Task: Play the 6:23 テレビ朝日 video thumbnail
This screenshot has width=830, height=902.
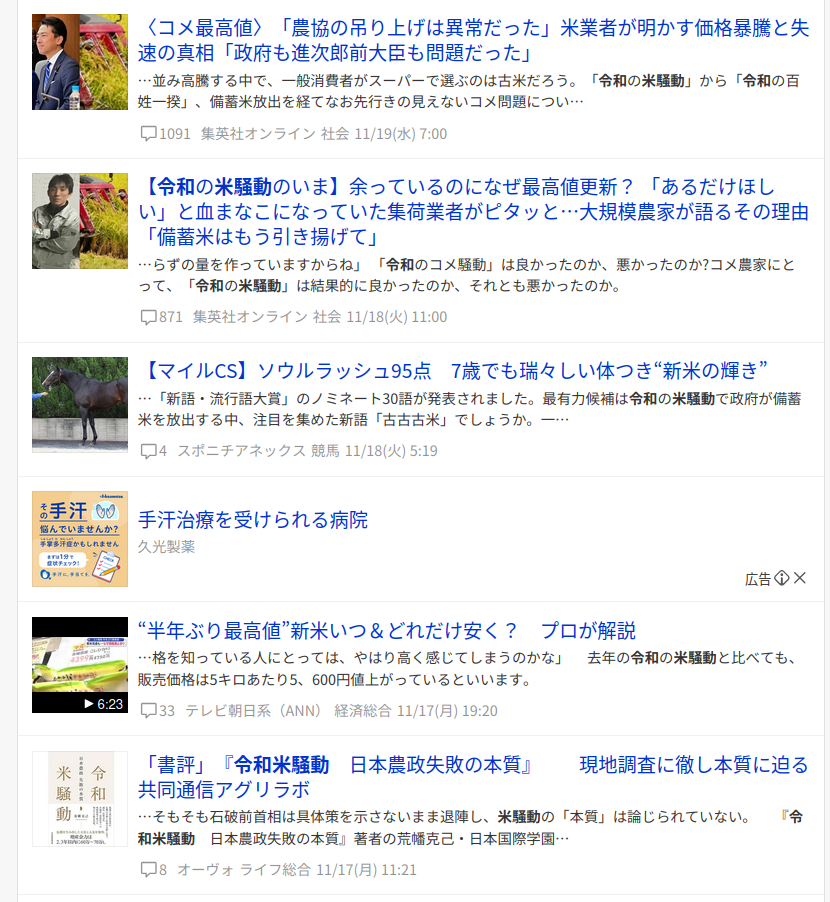Action: pos(80,665)
